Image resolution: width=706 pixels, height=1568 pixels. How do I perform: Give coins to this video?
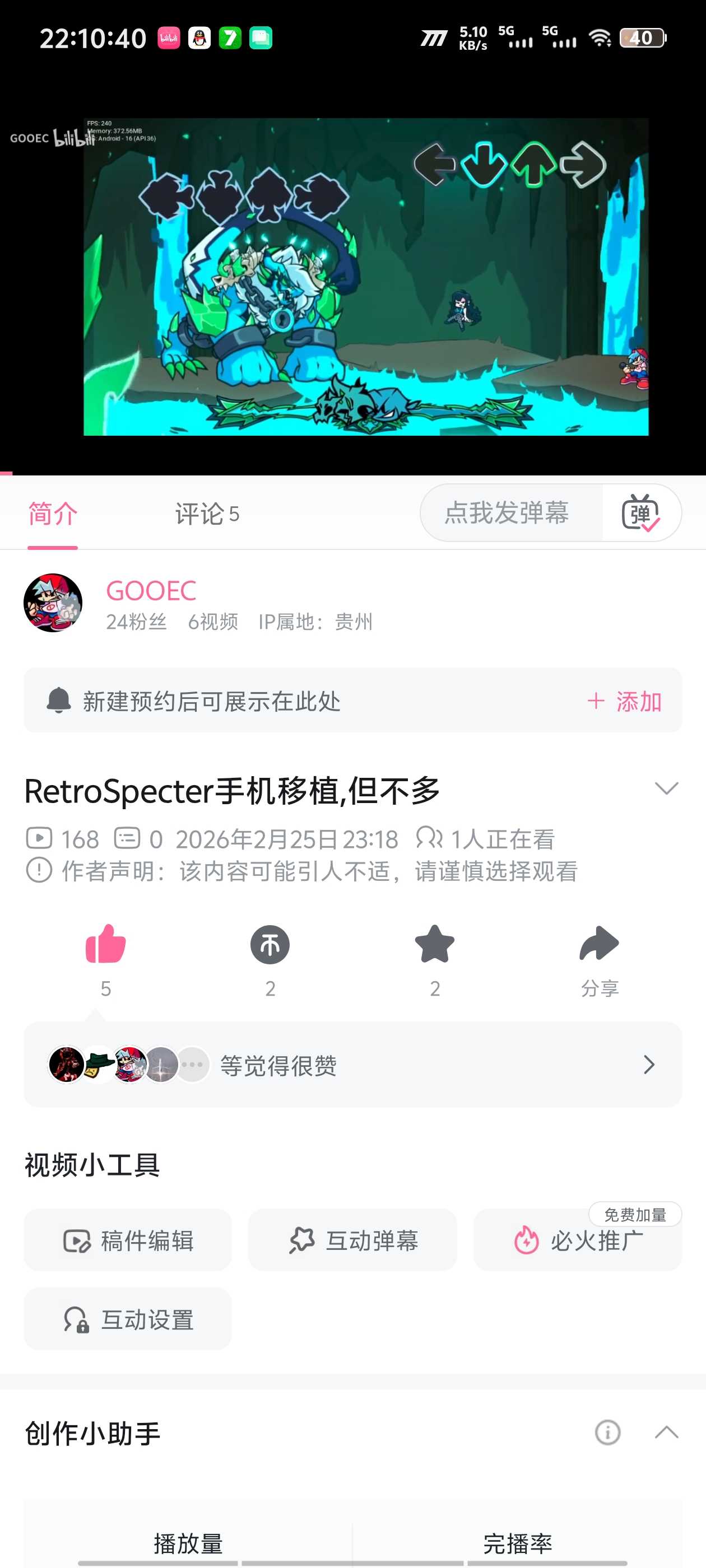270,945
